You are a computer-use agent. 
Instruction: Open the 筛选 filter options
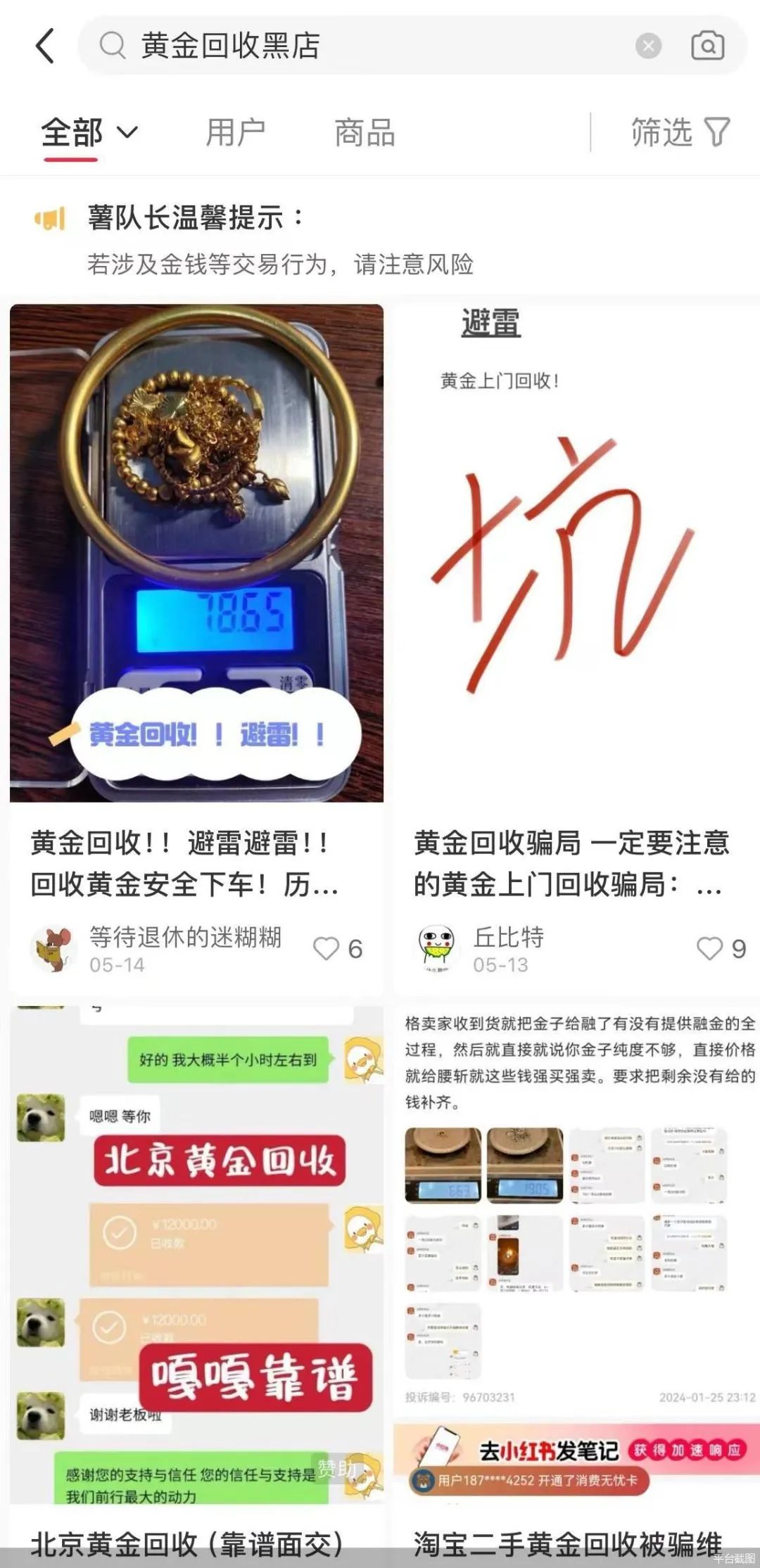[x=680, y=132]
